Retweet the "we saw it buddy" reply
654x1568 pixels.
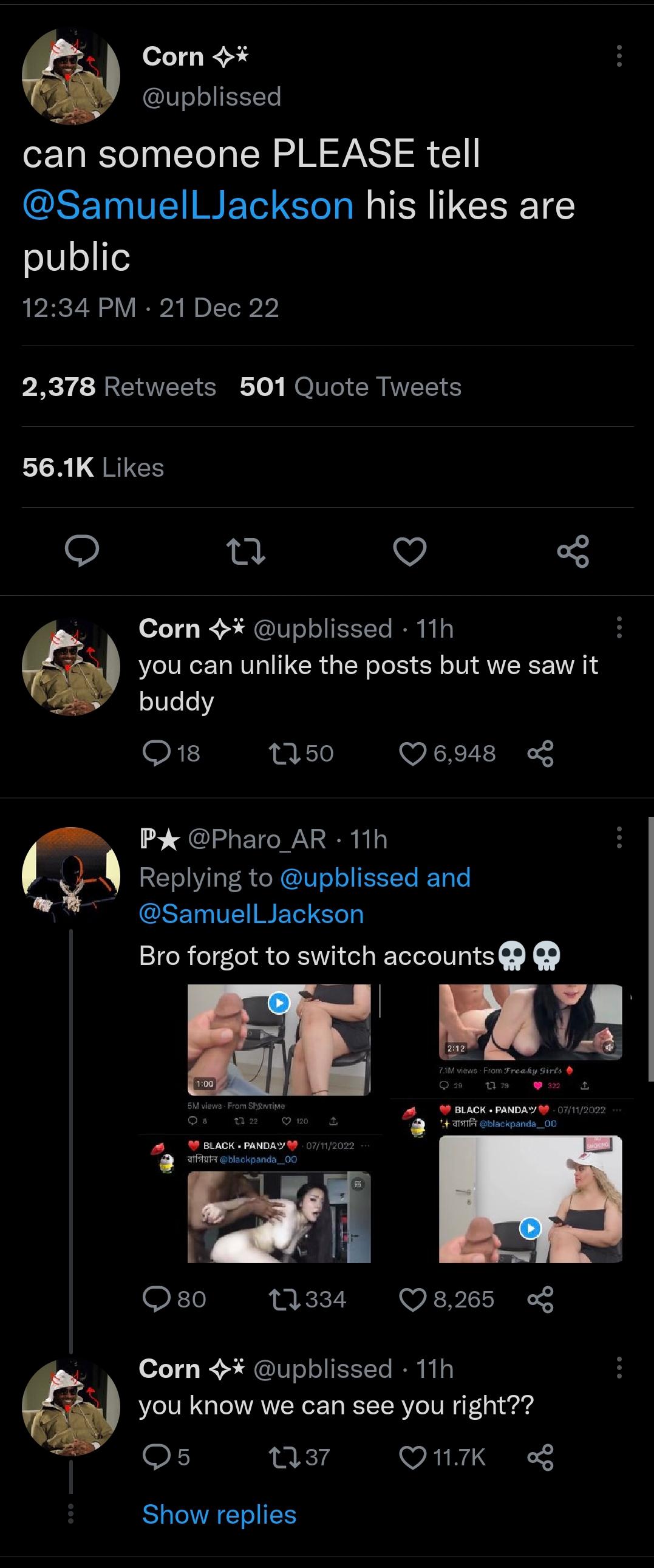[284, 754]
